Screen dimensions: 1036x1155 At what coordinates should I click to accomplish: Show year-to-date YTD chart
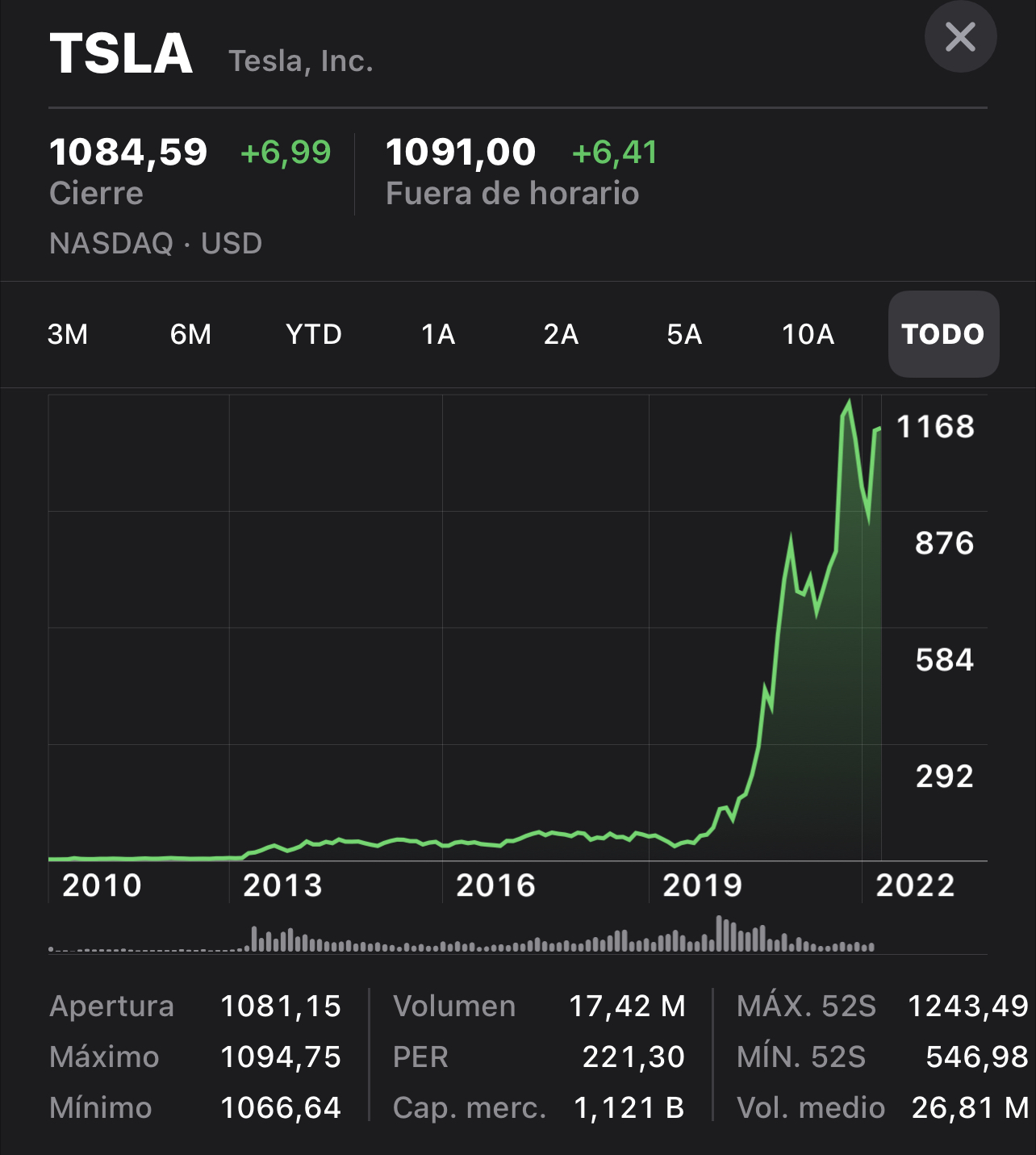314,334
